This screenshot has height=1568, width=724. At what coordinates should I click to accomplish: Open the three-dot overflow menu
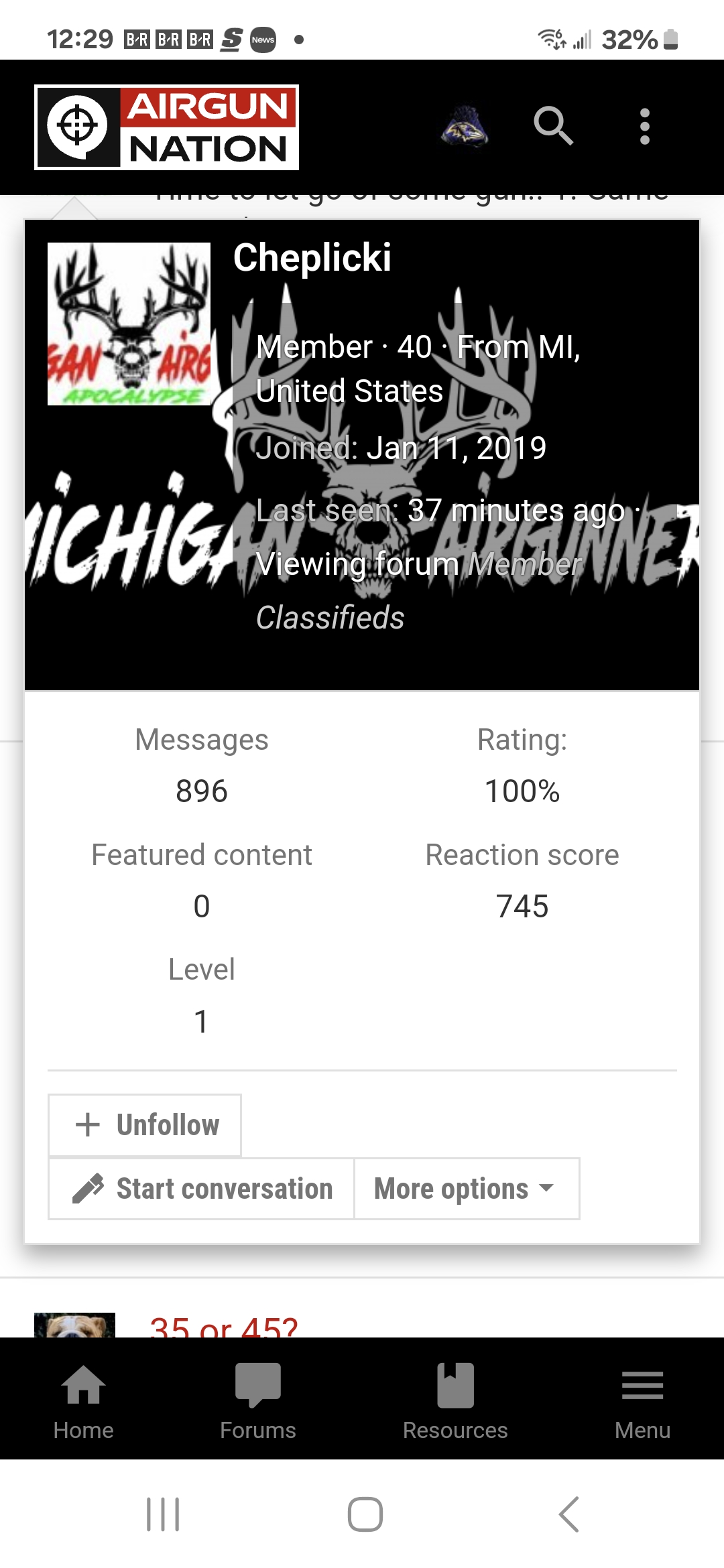pos(644,126)
